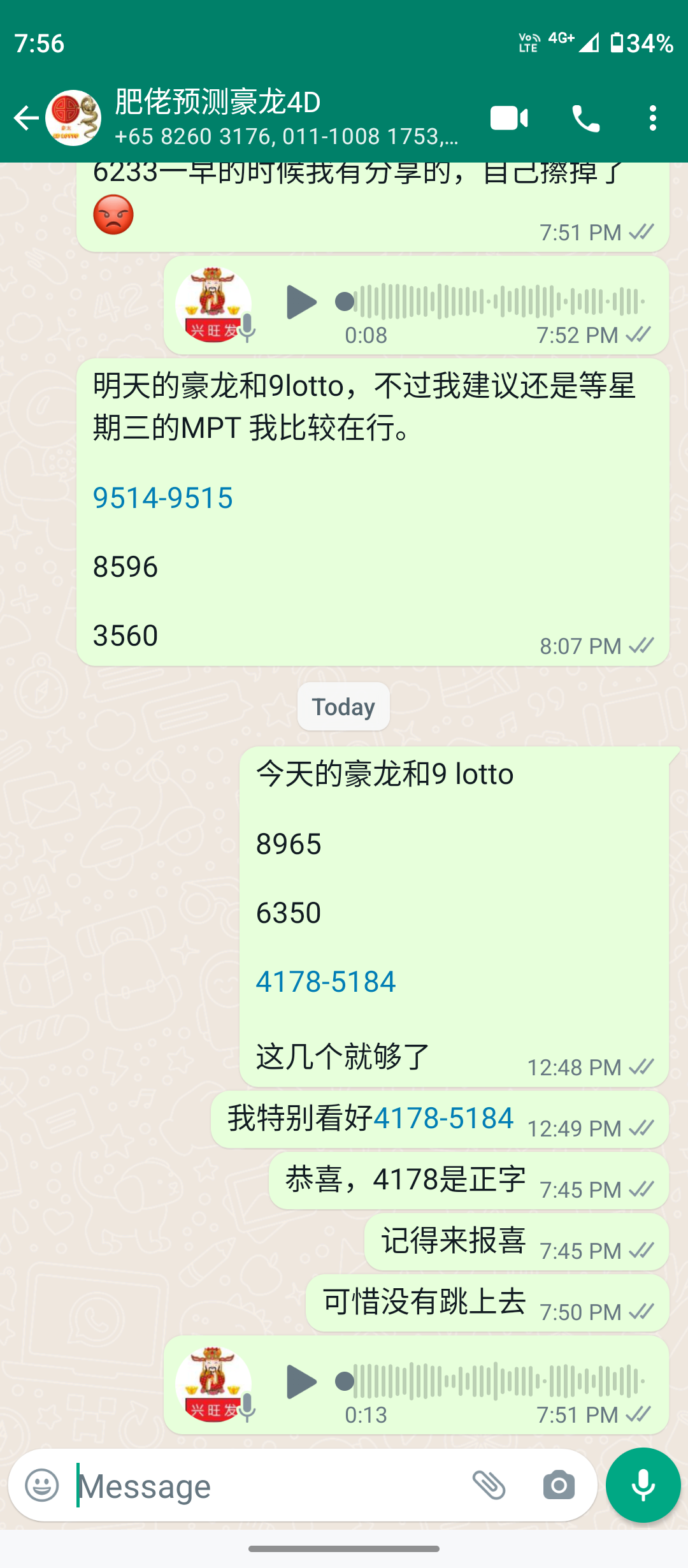688x1568 pixels.
Task: Open the camera from message bar
Action: 559,1486
